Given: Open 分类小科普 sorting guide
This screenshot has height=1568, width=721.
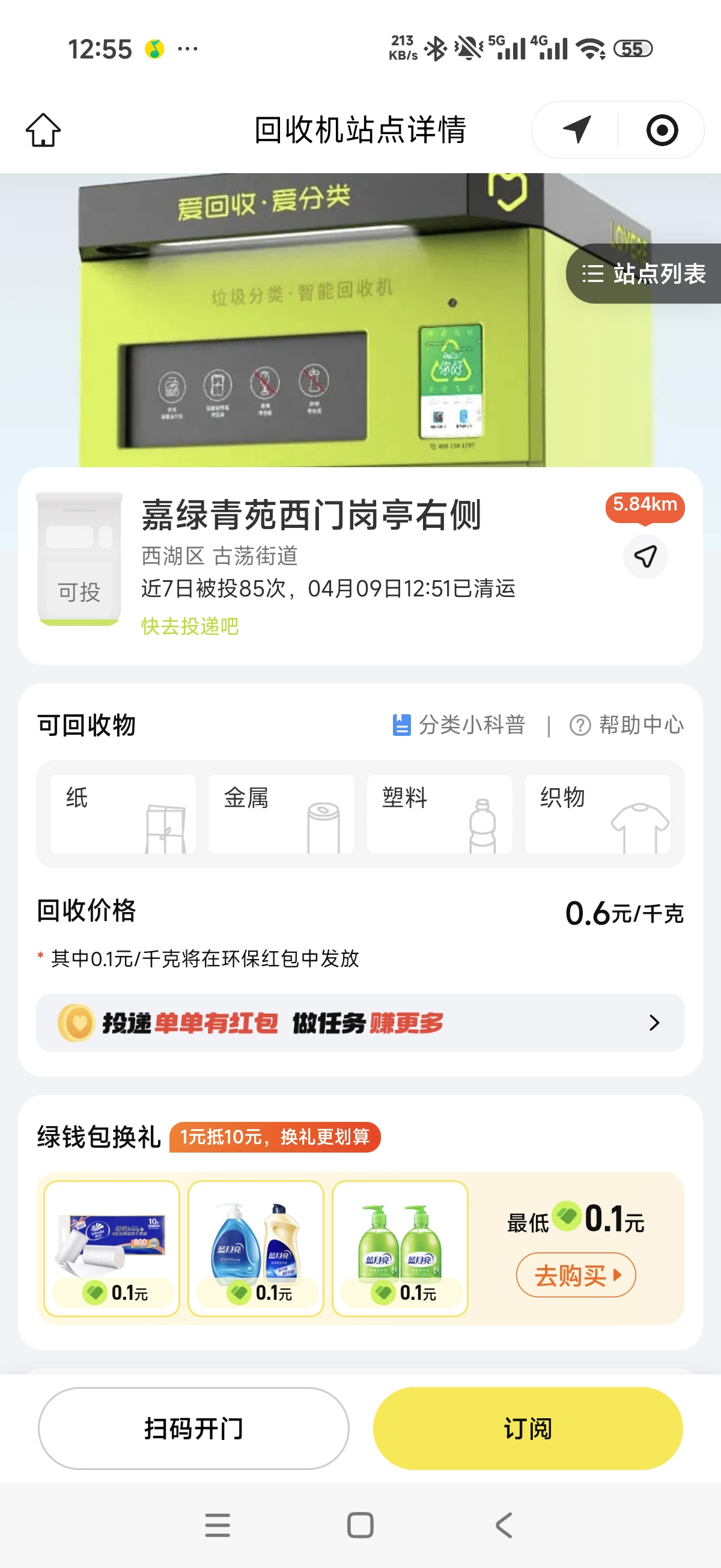Looking at the screenshot, I should pos(459,725).
